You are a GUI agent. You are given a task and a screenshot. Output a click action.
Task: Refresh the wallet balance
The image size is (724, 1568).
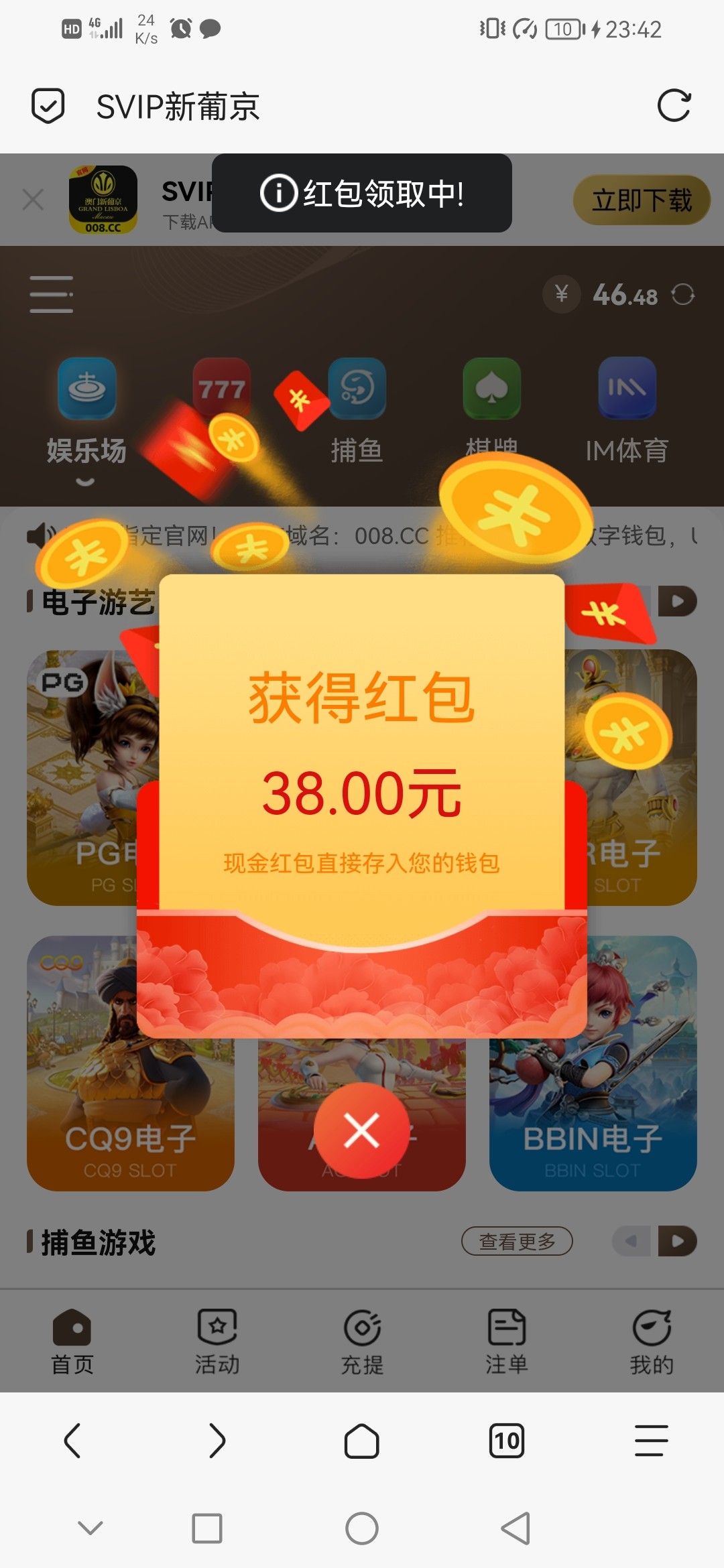683,294
